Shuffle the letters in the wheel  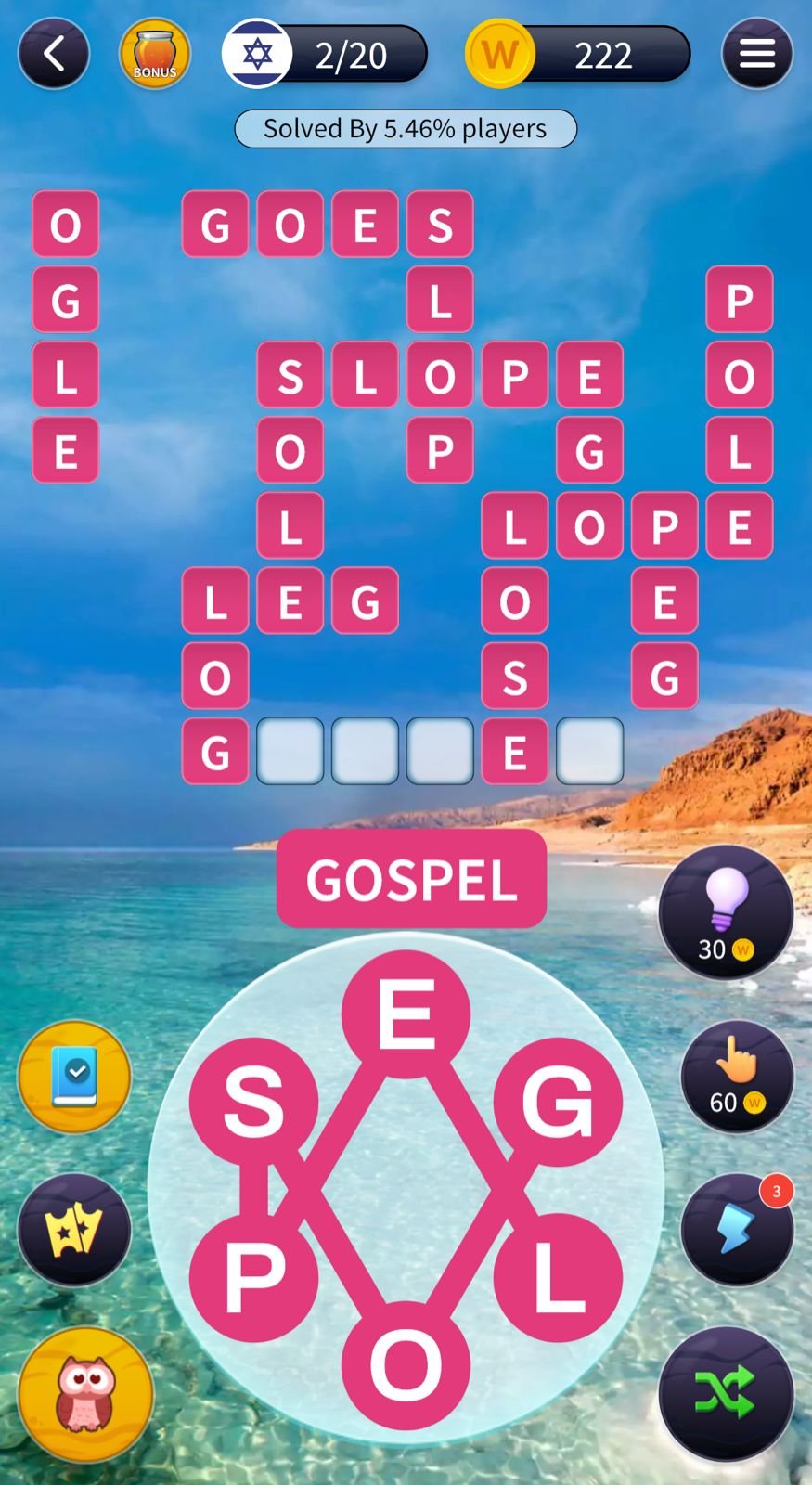click(x=726, y=1393)
